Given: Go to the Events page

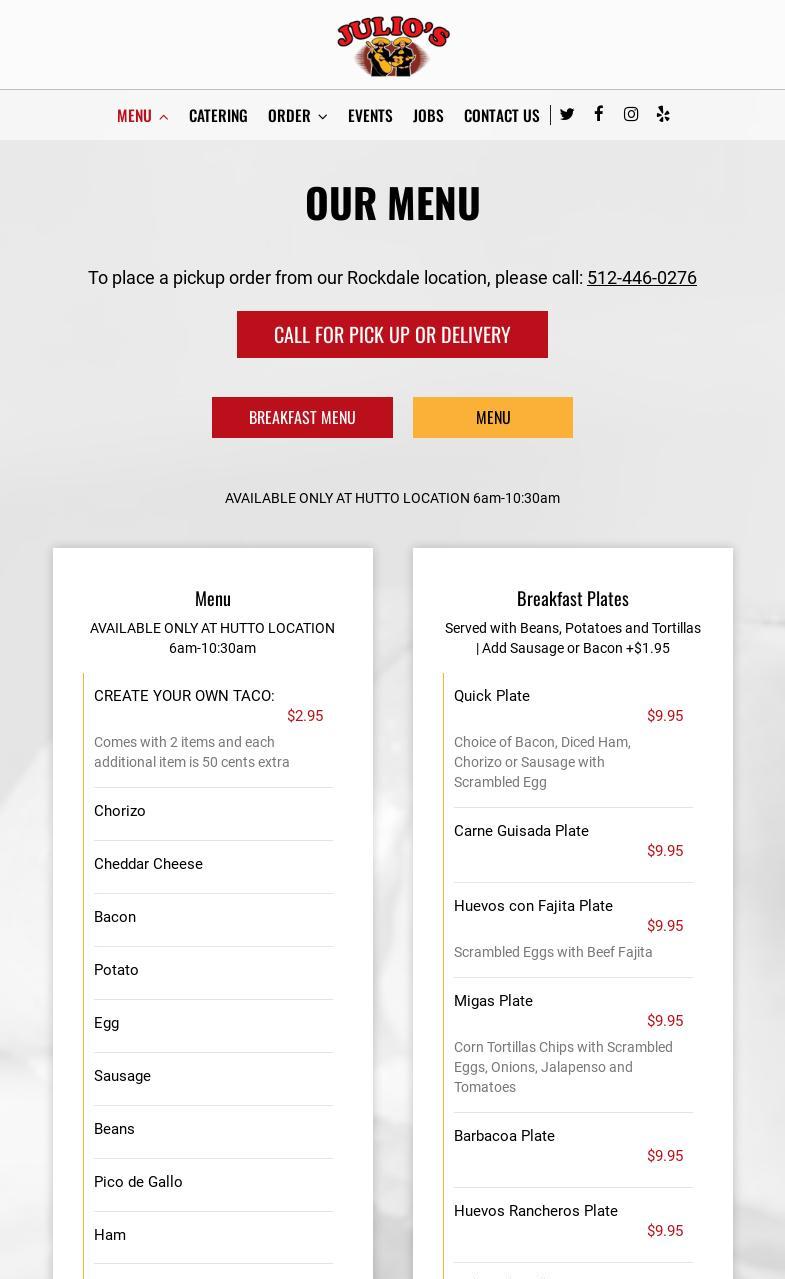Looking at the screenshot, I should pyautogui.click(x=370, y=115).
